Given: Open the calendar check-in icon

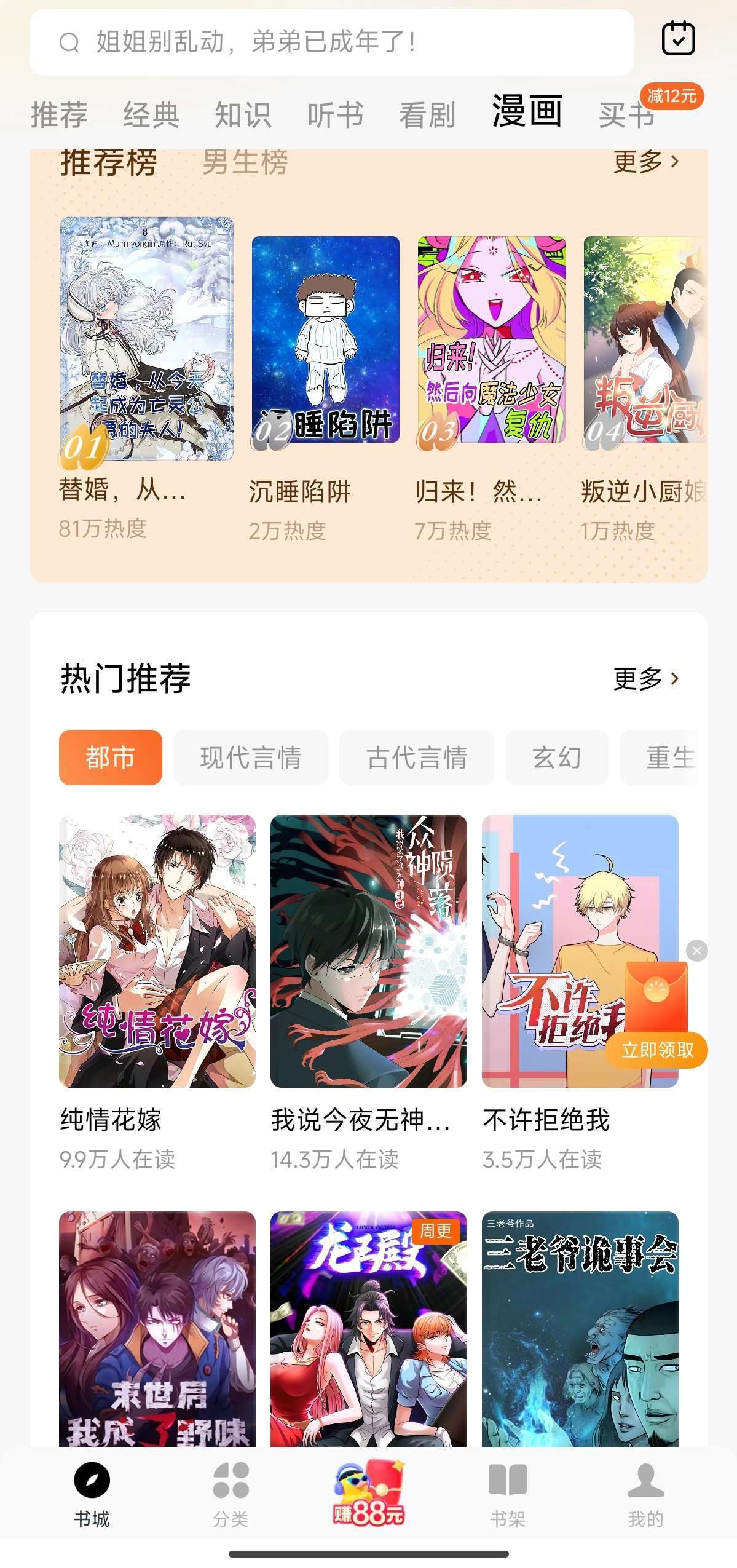Looking at the screenshot, I should [678, 39].
